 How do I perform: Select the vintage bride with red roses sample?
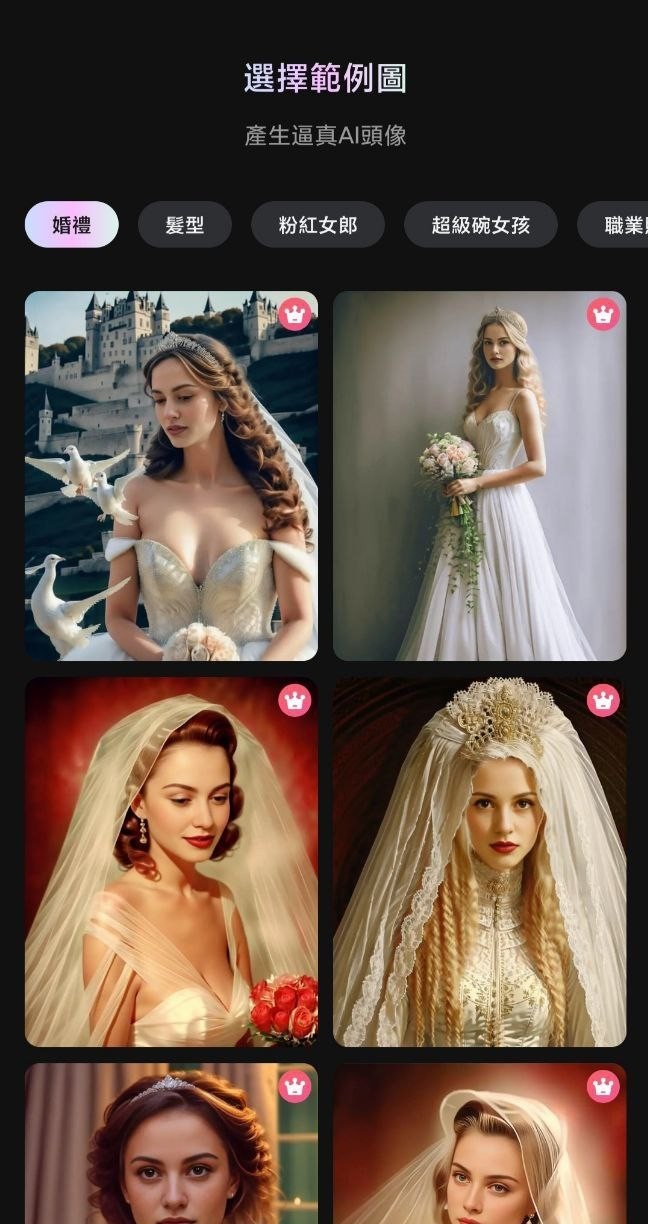tap(171, 862)
